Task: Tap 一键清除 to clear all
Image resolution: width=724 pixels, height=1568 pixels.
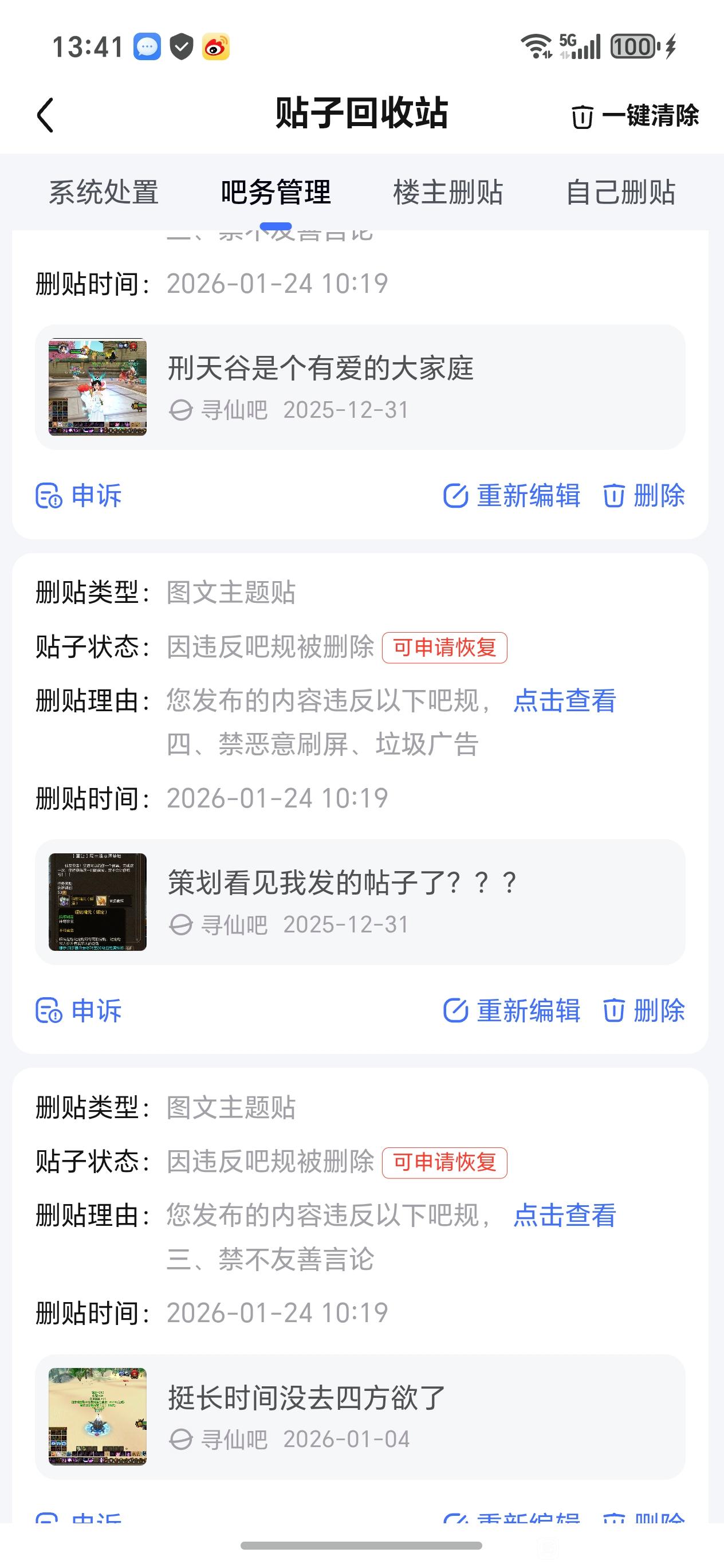Action: point(635,116)
